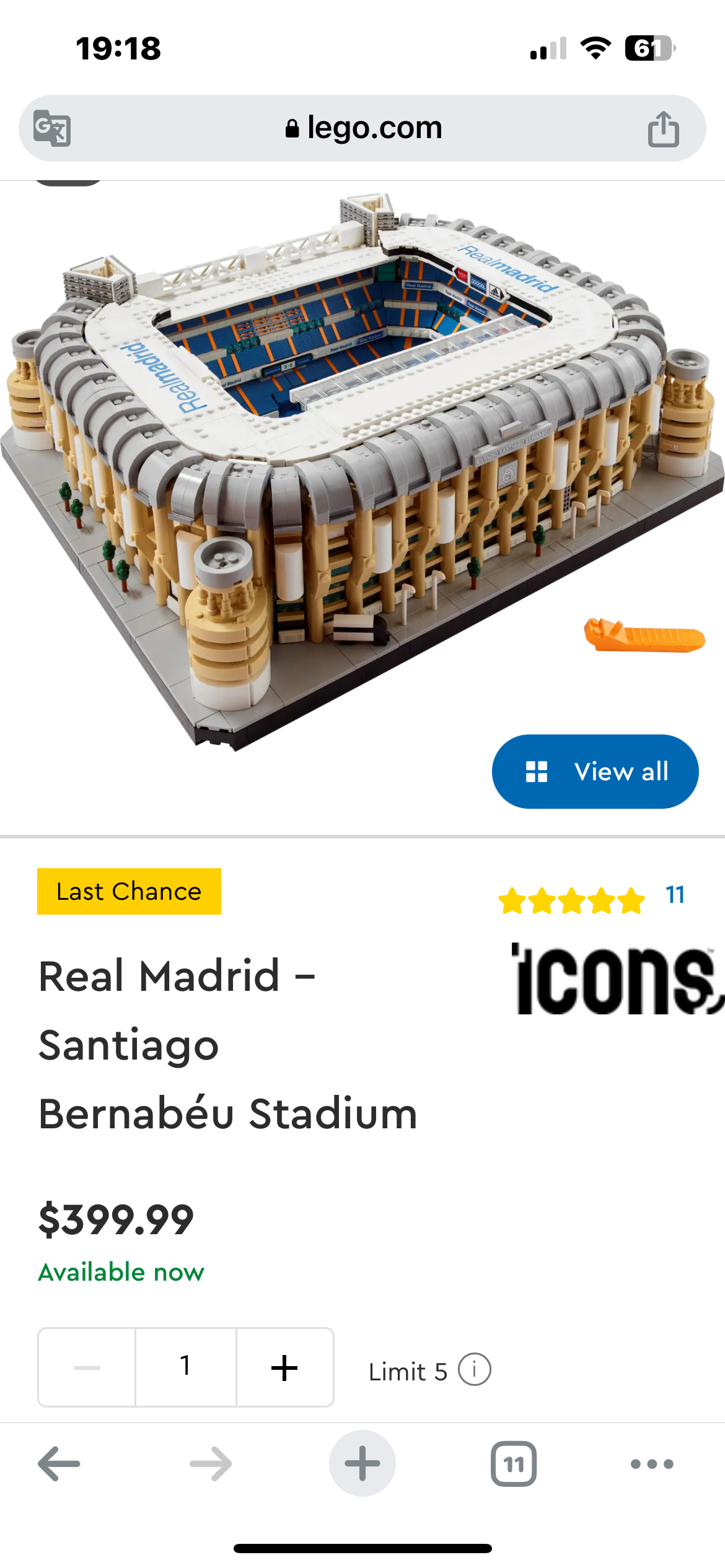This screenshot has width=725, height=1568.
Task: Show Limit 5 info tooltip
Action: [x=475, y=1369]
